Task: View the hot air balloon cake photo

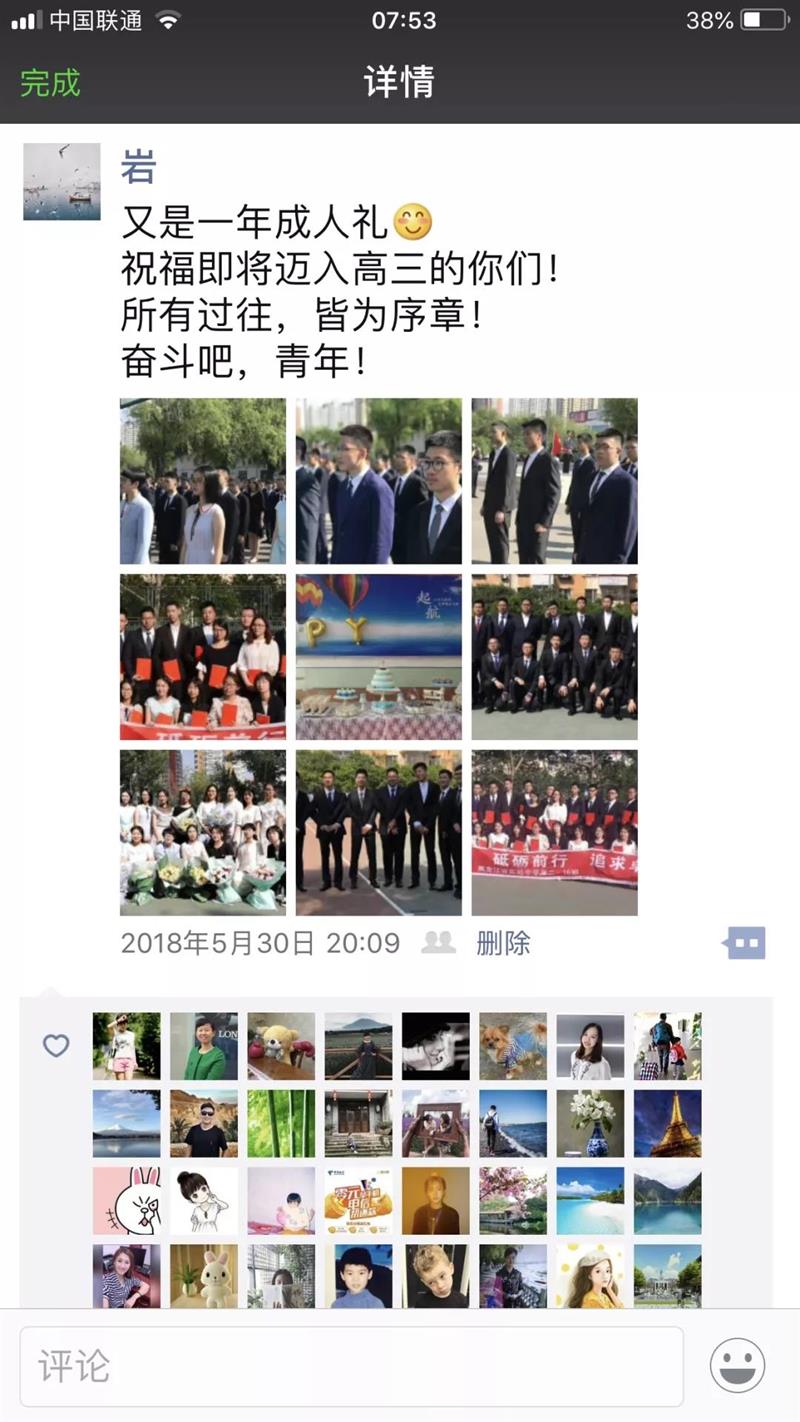Action: [x=379, y=657]
